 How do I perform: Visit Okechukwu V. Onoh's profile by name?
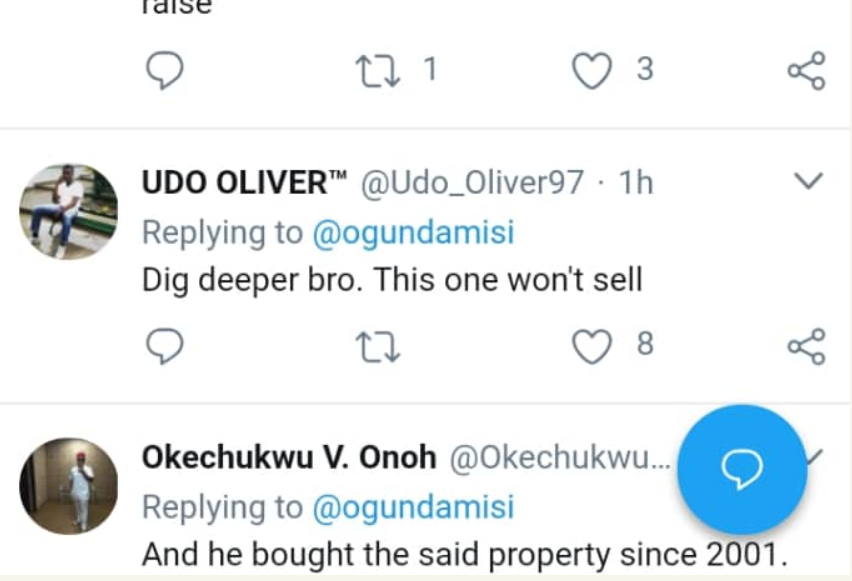(289, 458)
